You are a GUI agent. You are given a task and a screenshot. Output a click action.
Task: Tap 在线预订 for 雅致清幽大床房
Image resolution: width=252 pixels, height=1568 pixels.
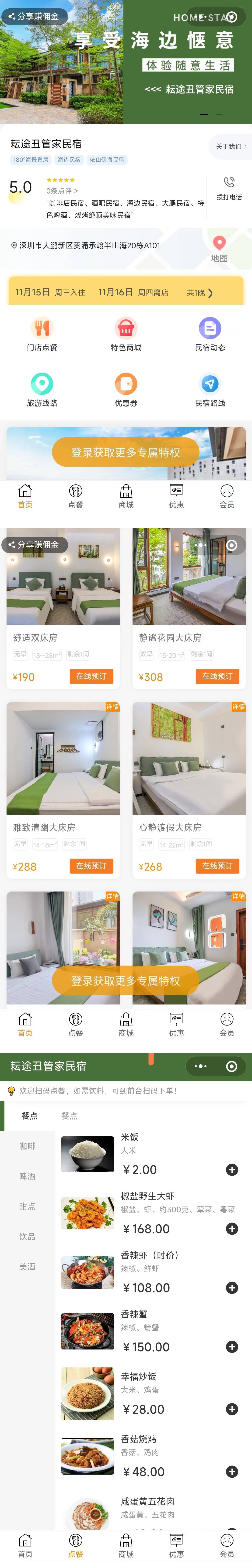[x=91, y=866]
